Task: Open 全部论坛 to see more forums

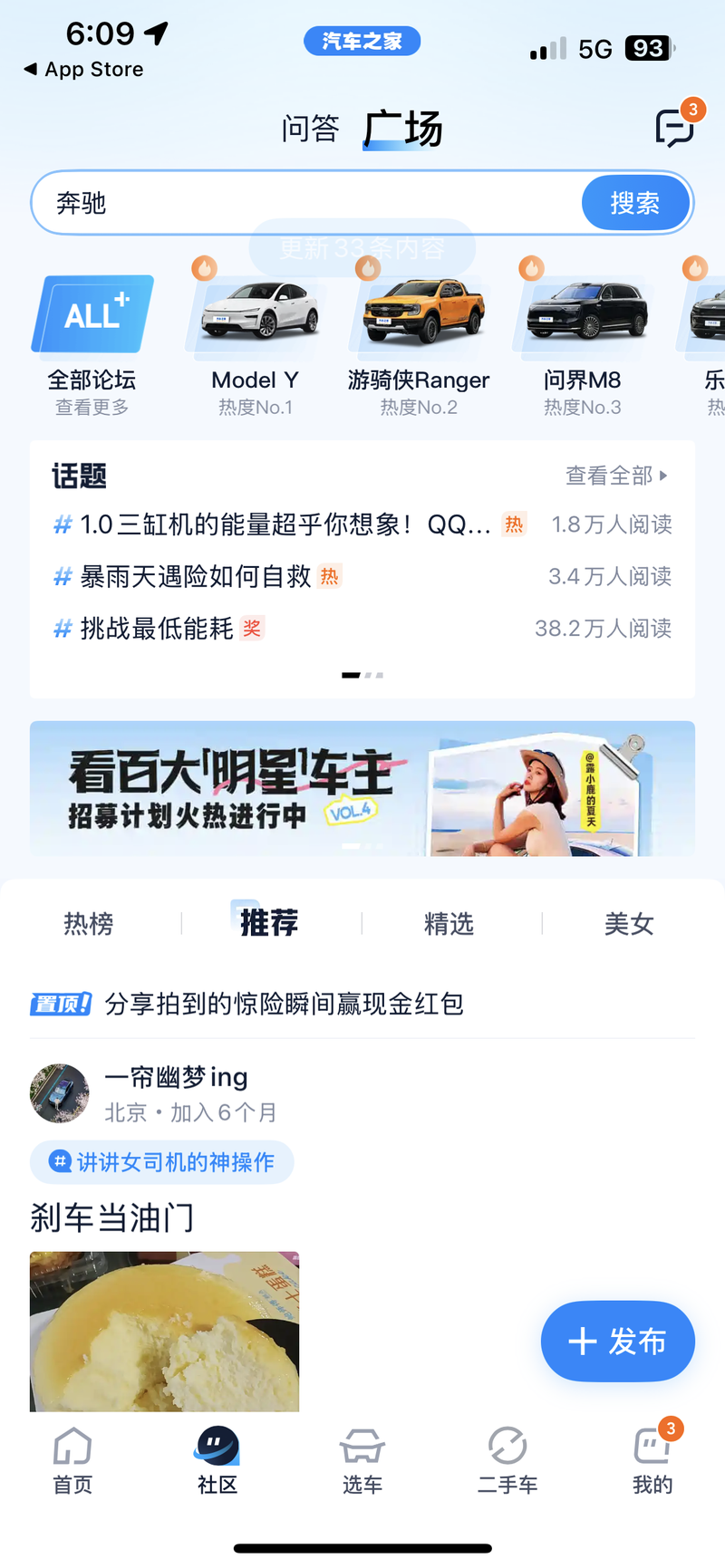Action: pos(92,344)
